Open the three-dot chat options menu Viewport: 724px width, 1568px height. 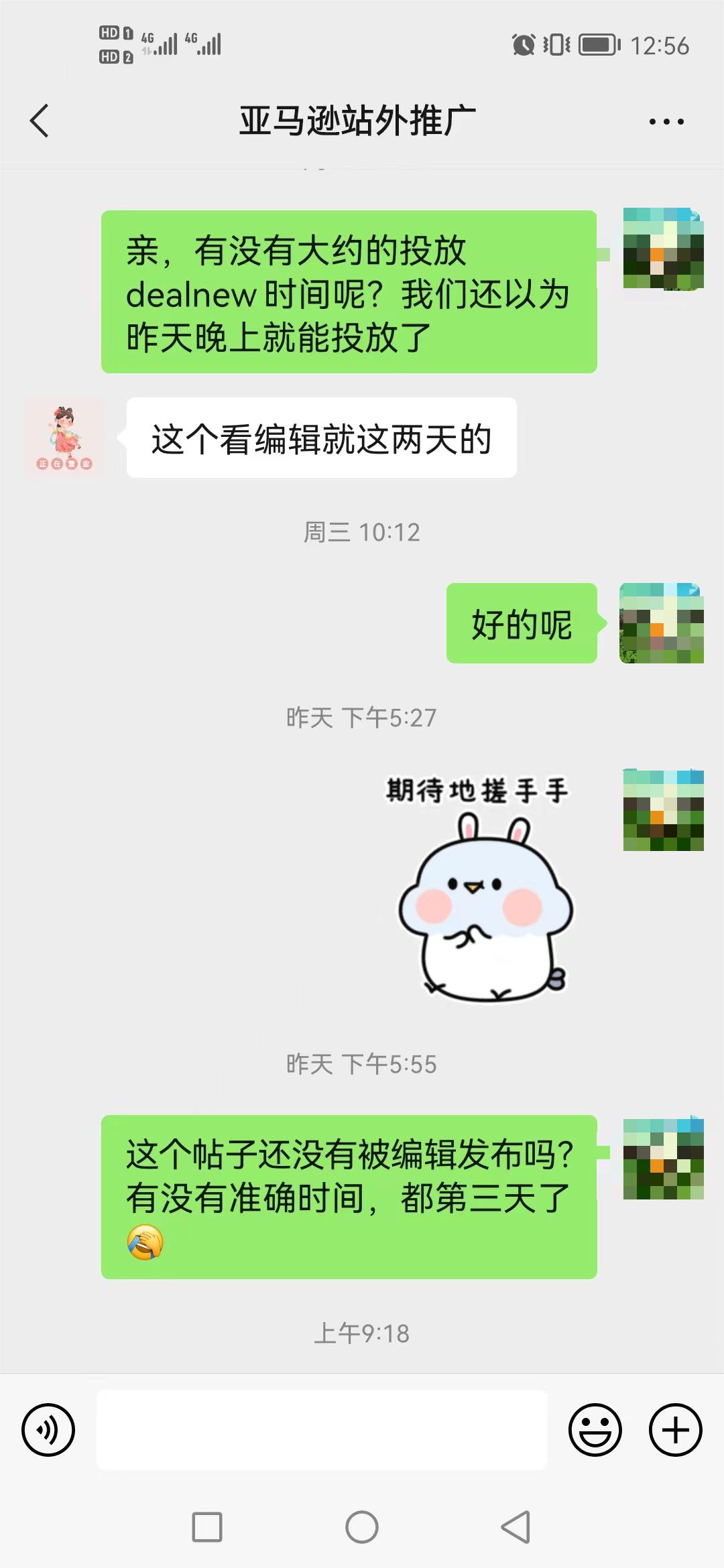(x=666, y=122)
